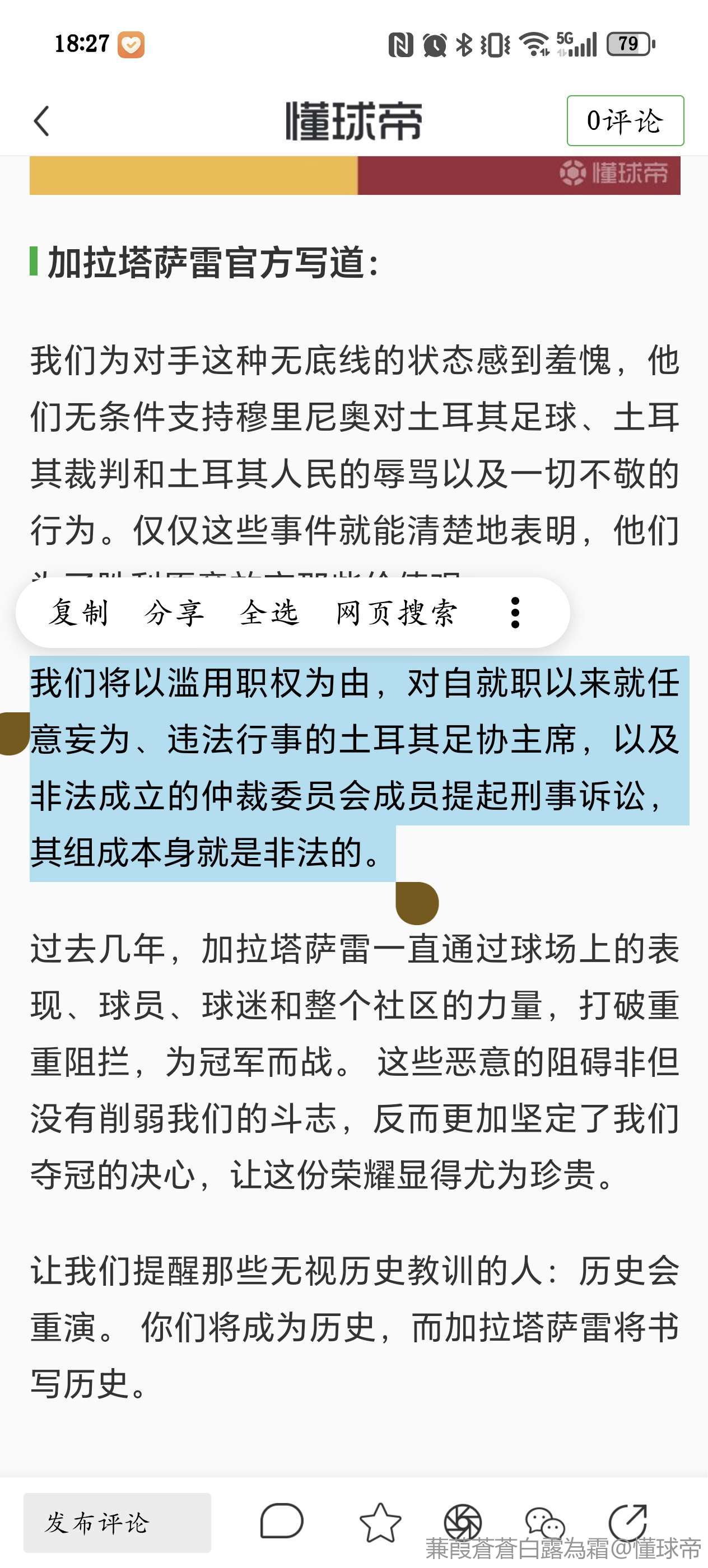708x1568 pixels.
Task: Open comments via the speech bubble icon
Action: pyautogui.click(x=281, y=1521)
